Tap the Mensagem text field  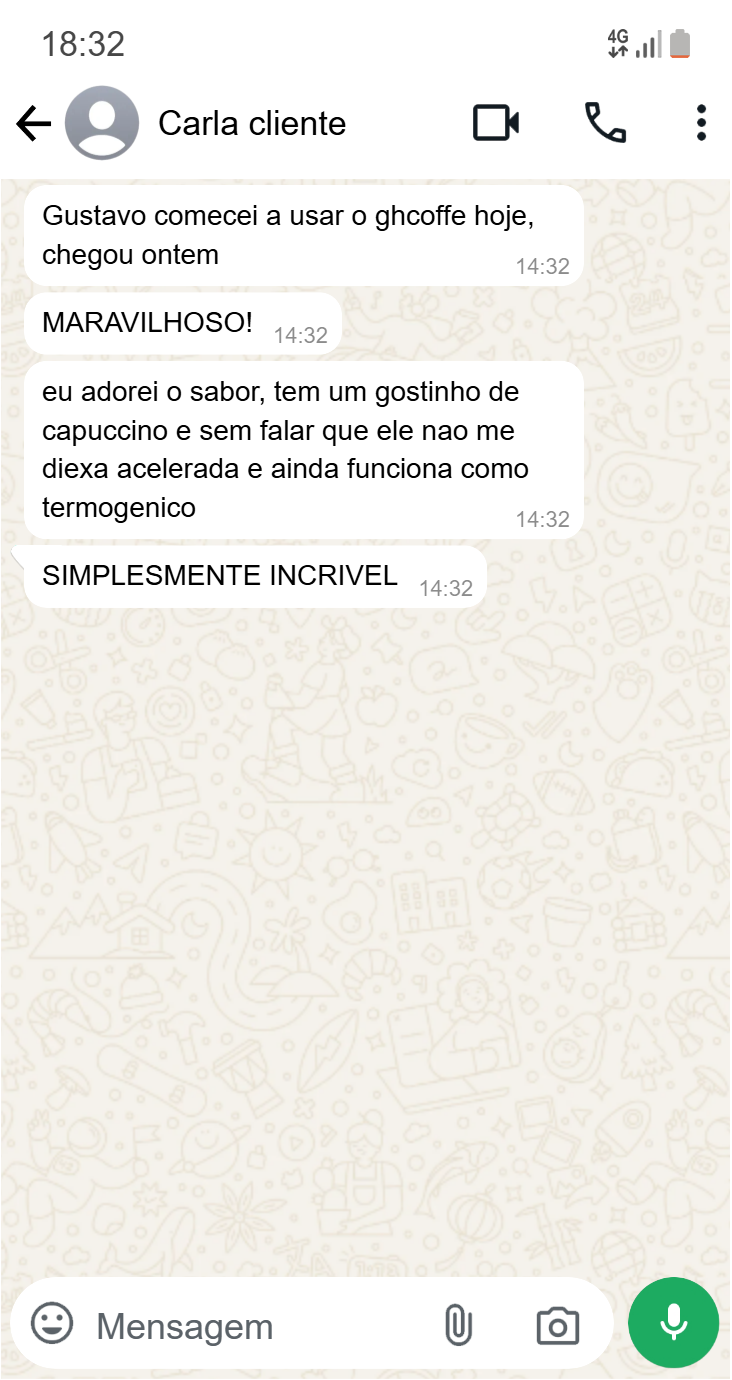(x=260, y=1326)
